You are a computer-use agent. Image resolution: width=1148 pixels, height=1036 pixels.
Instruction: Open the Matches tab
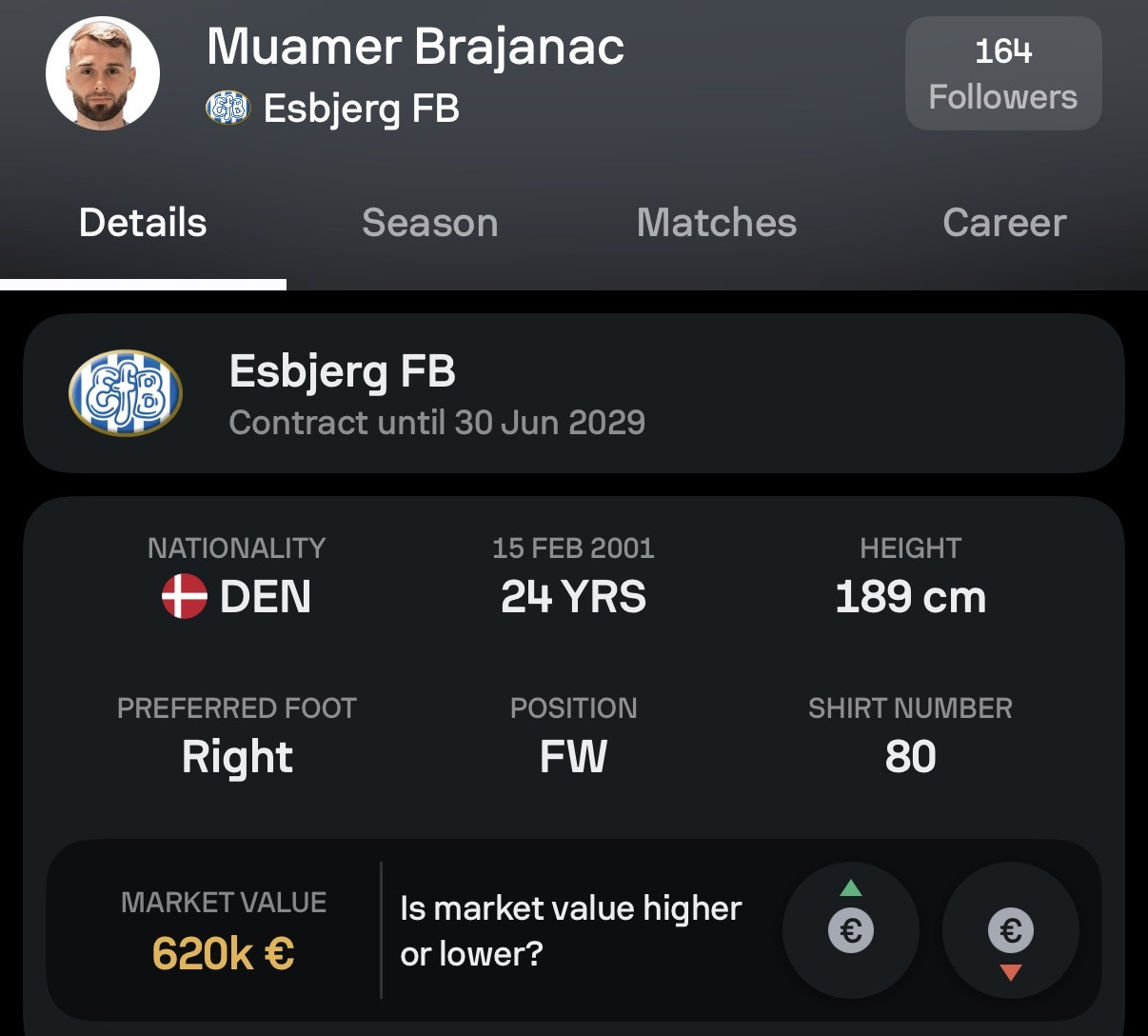[716, 223]
